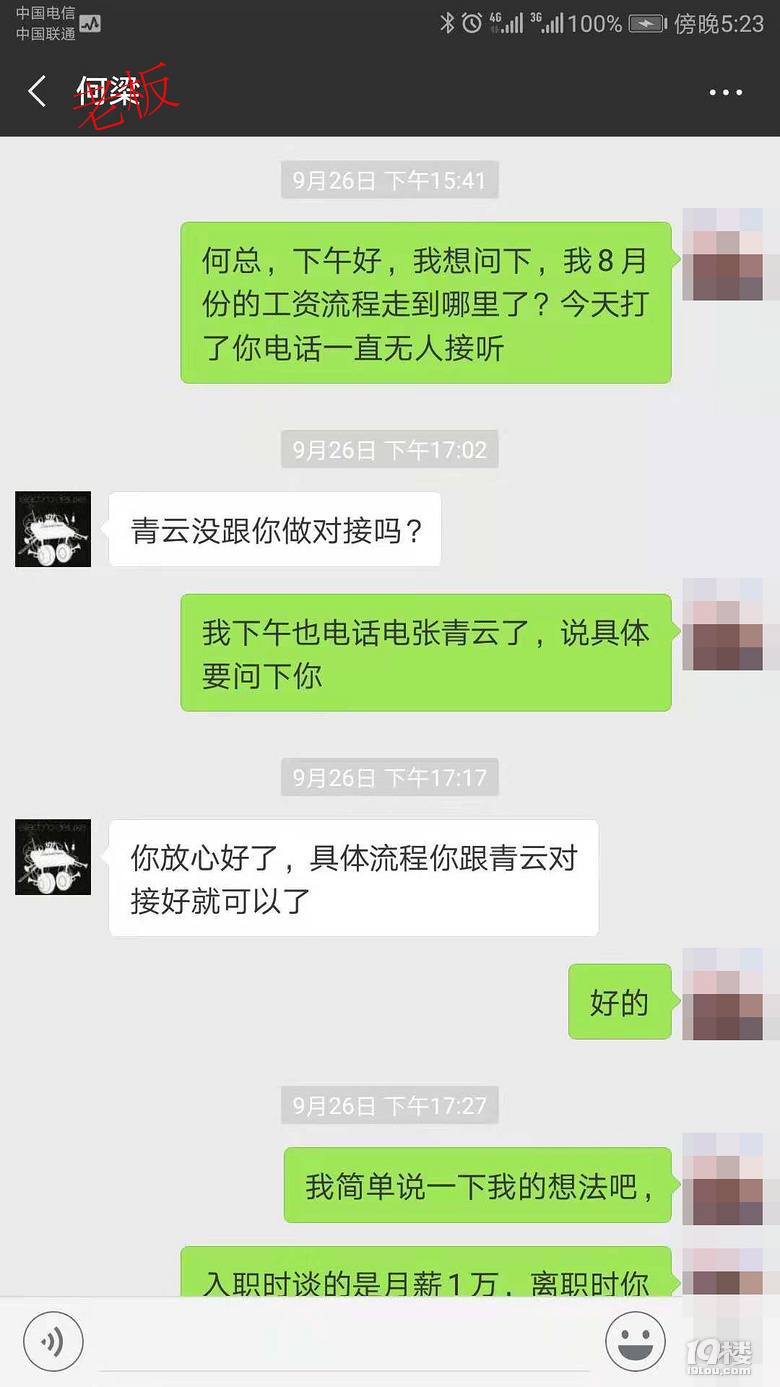Open the emoji picker
The width and height of the screenshot is (780, 1387).
[636, 1341]
